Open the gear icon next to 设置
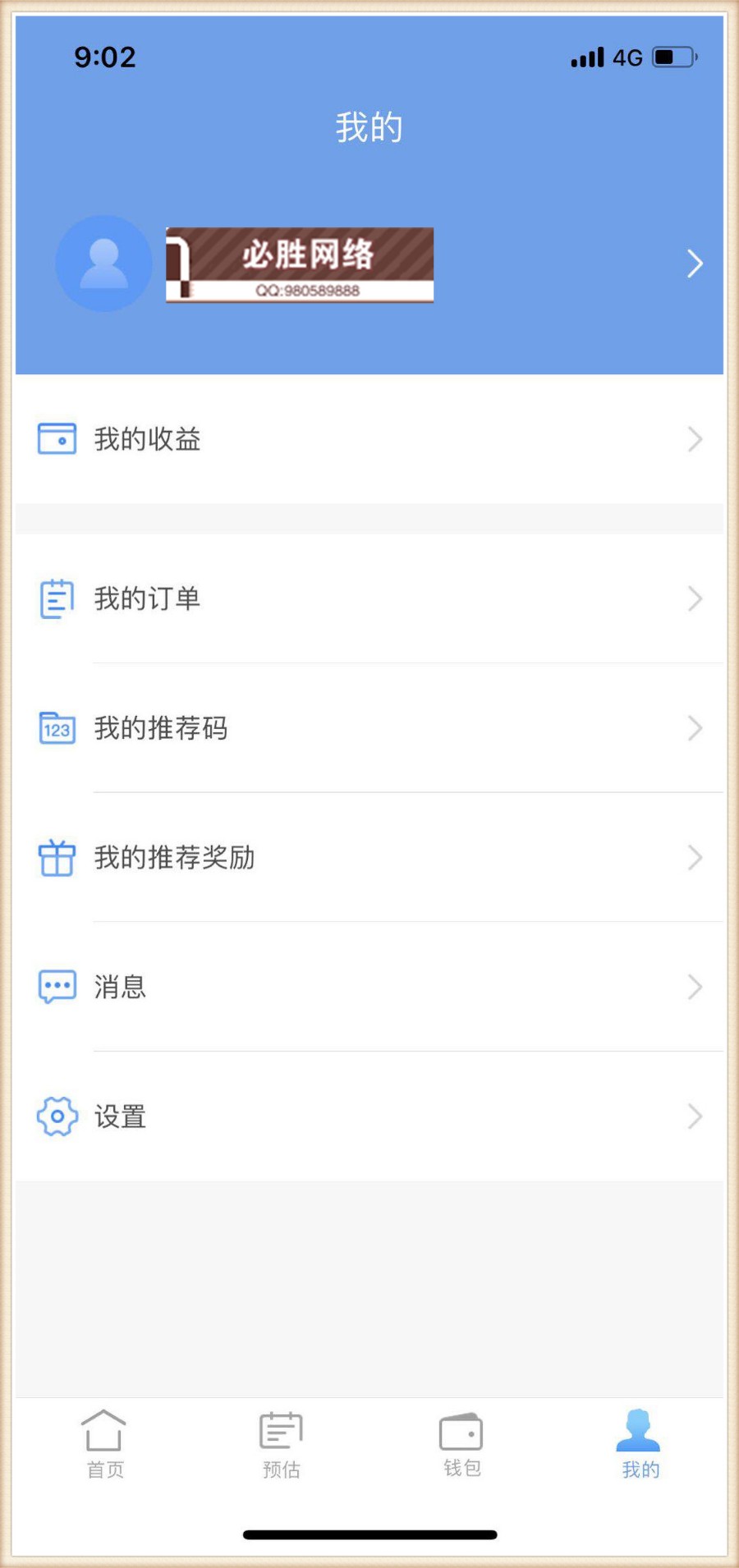 click(57, 1116)
